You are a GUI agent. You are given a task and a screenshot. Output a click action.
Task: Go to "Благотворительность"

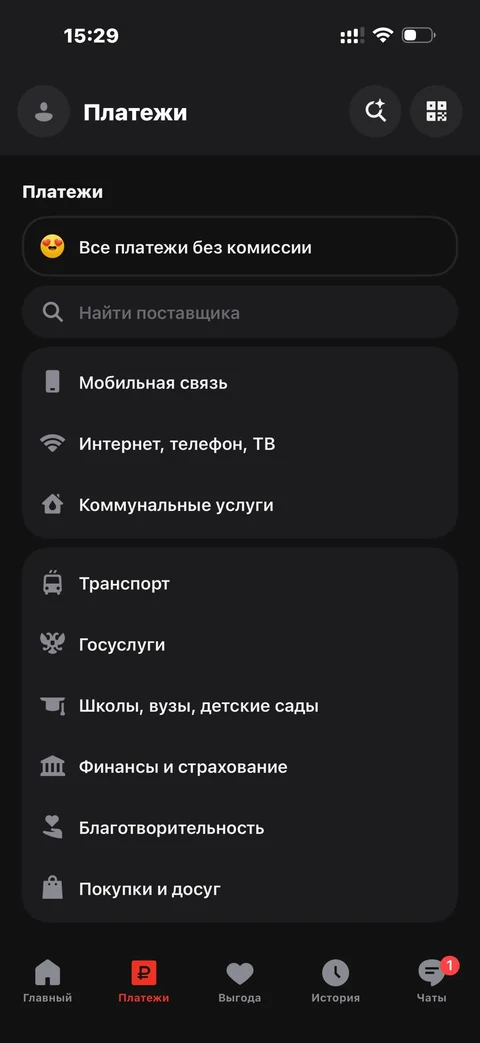(x=240, y=828)
